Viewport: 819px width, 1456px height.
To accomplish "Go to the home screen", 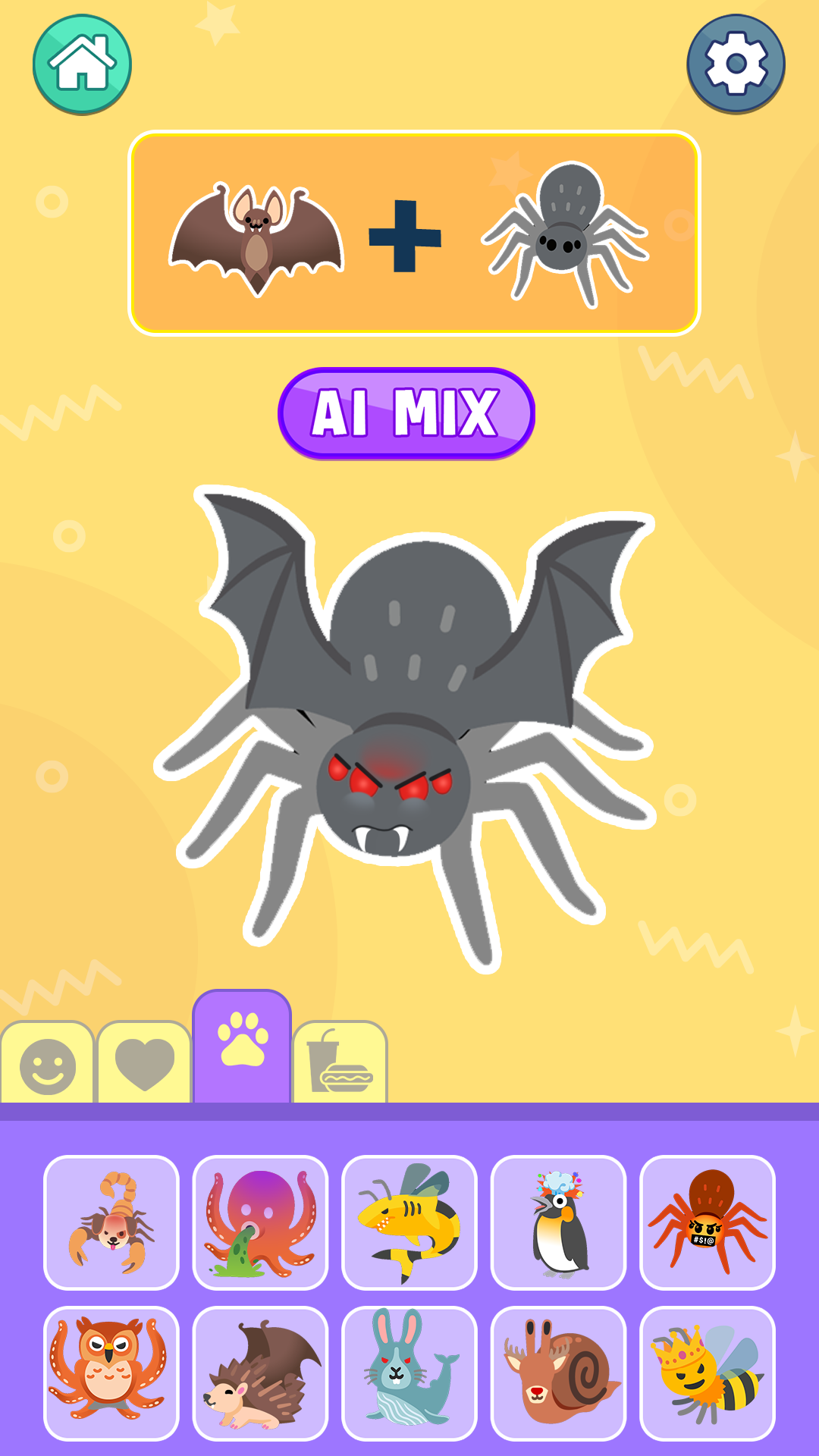I will (x=82, y=64).
